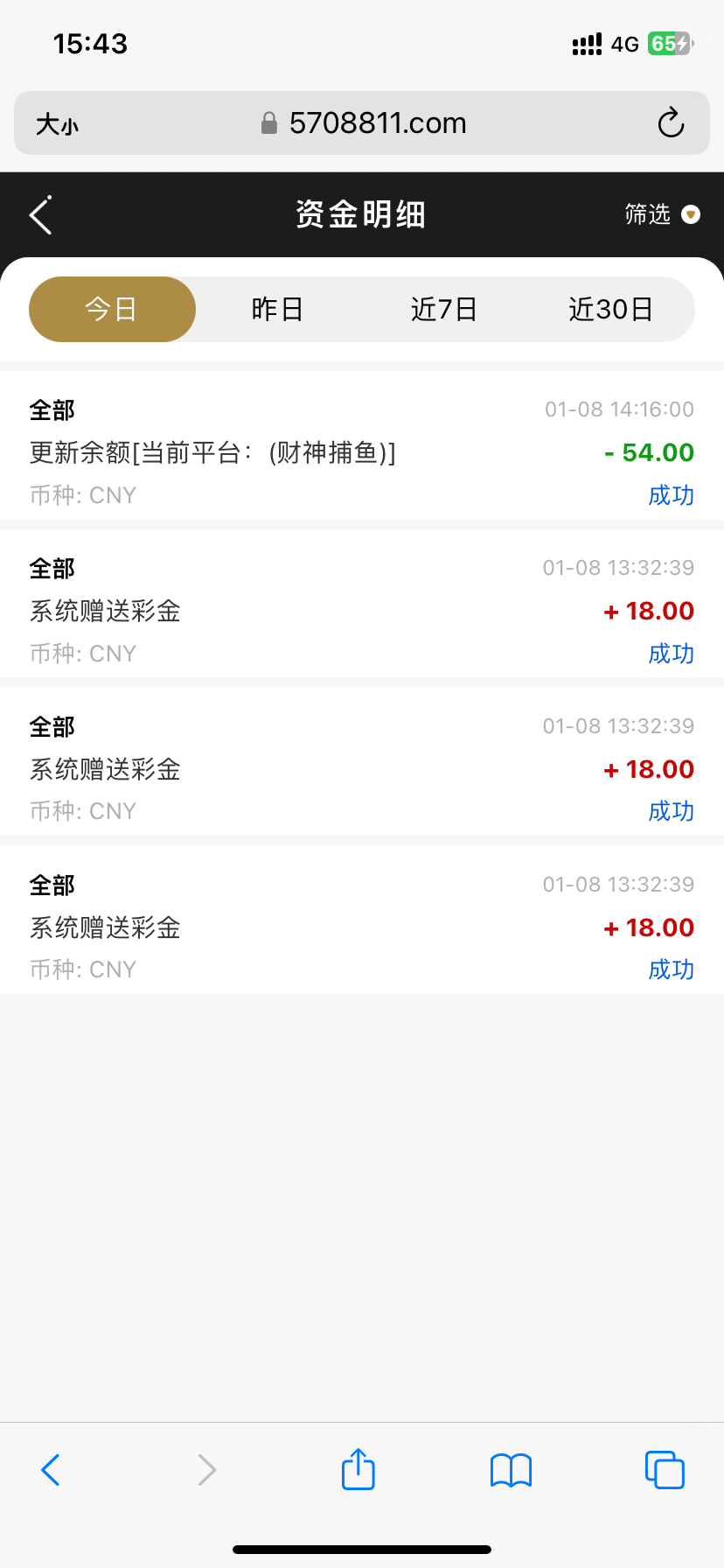The height and width of the screenshot is (1568, 724).
Task: Switch to the 昨日 tab
Action: [277, 309]
